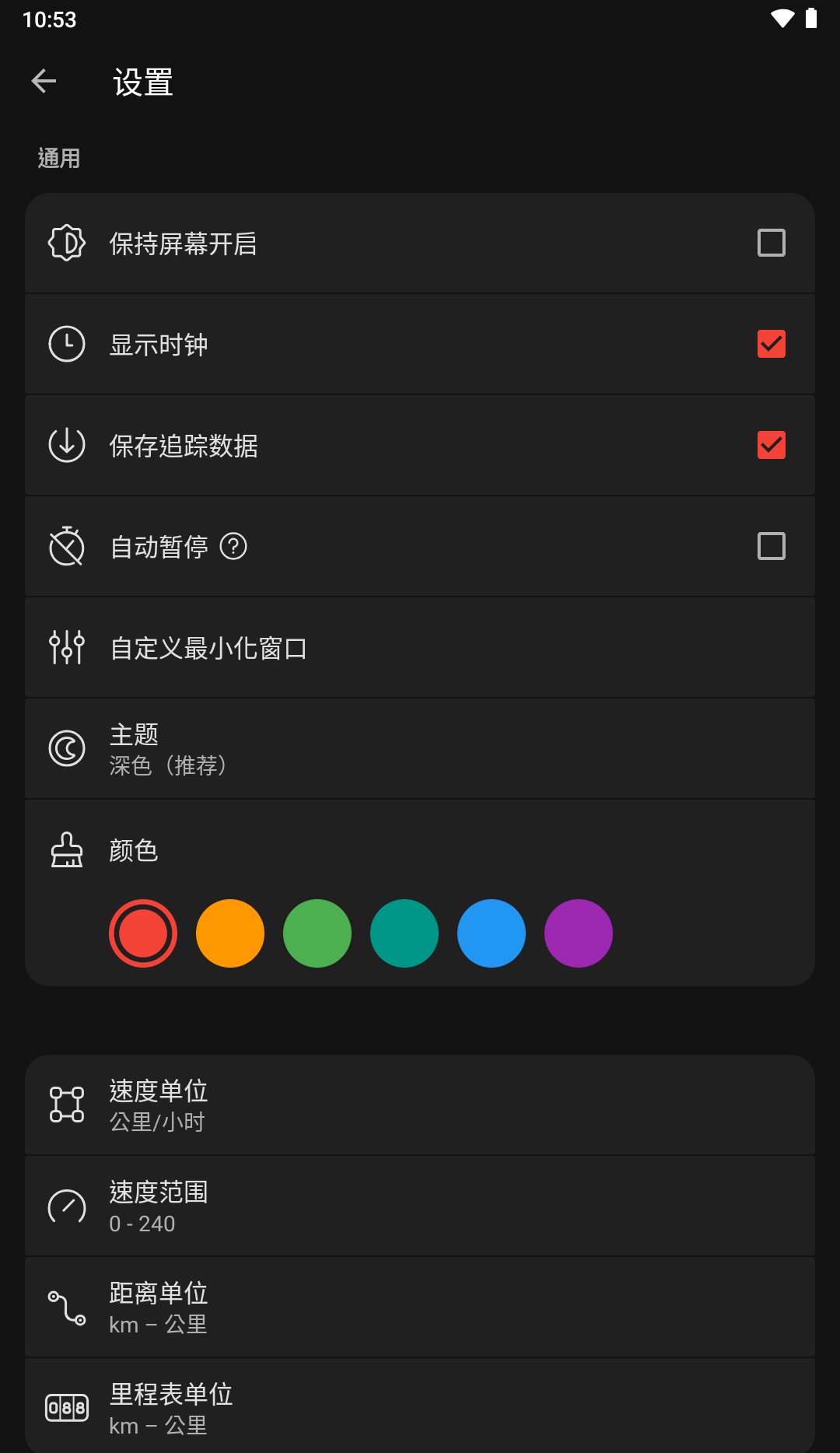Image resolution: width=840 pixels, height=1453 pixels.
Task: Uncheck the 显示时钟 option
Action: [771, 344]
